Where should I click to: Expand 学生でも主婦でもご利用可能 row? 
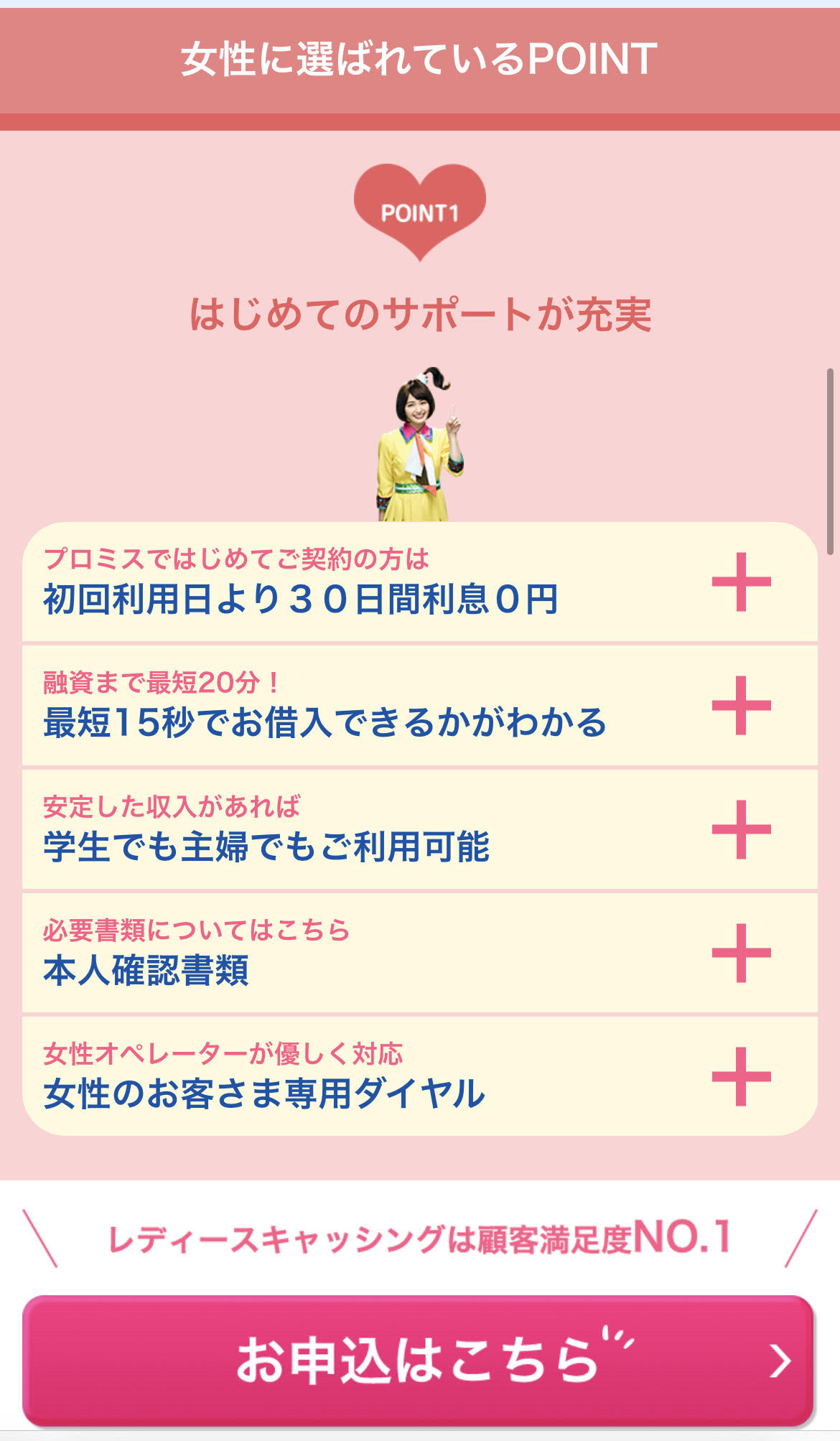[420, 829]
